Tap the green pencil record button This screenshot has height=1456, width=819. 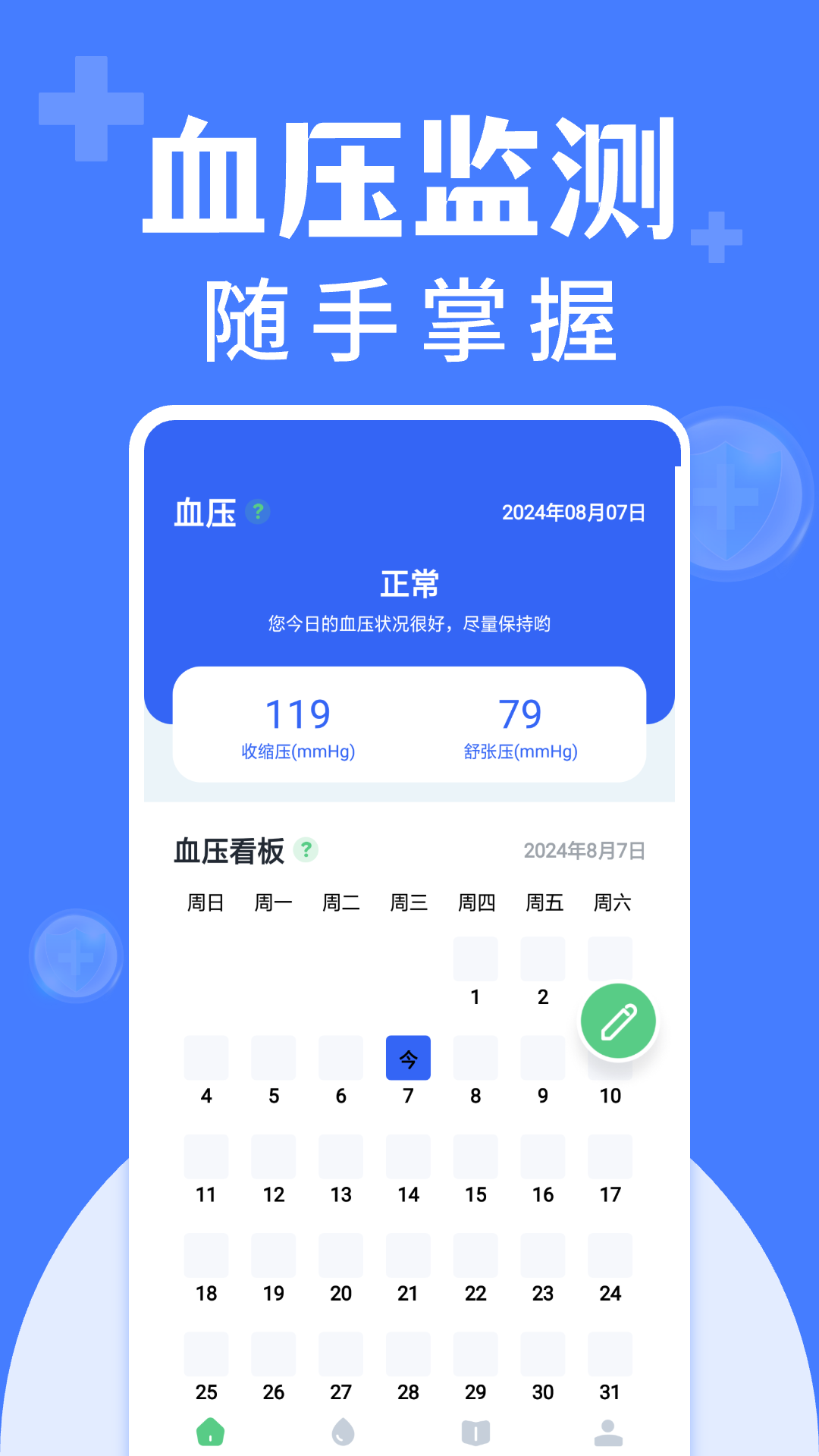pyautogui.click(x=618, y=1020)
